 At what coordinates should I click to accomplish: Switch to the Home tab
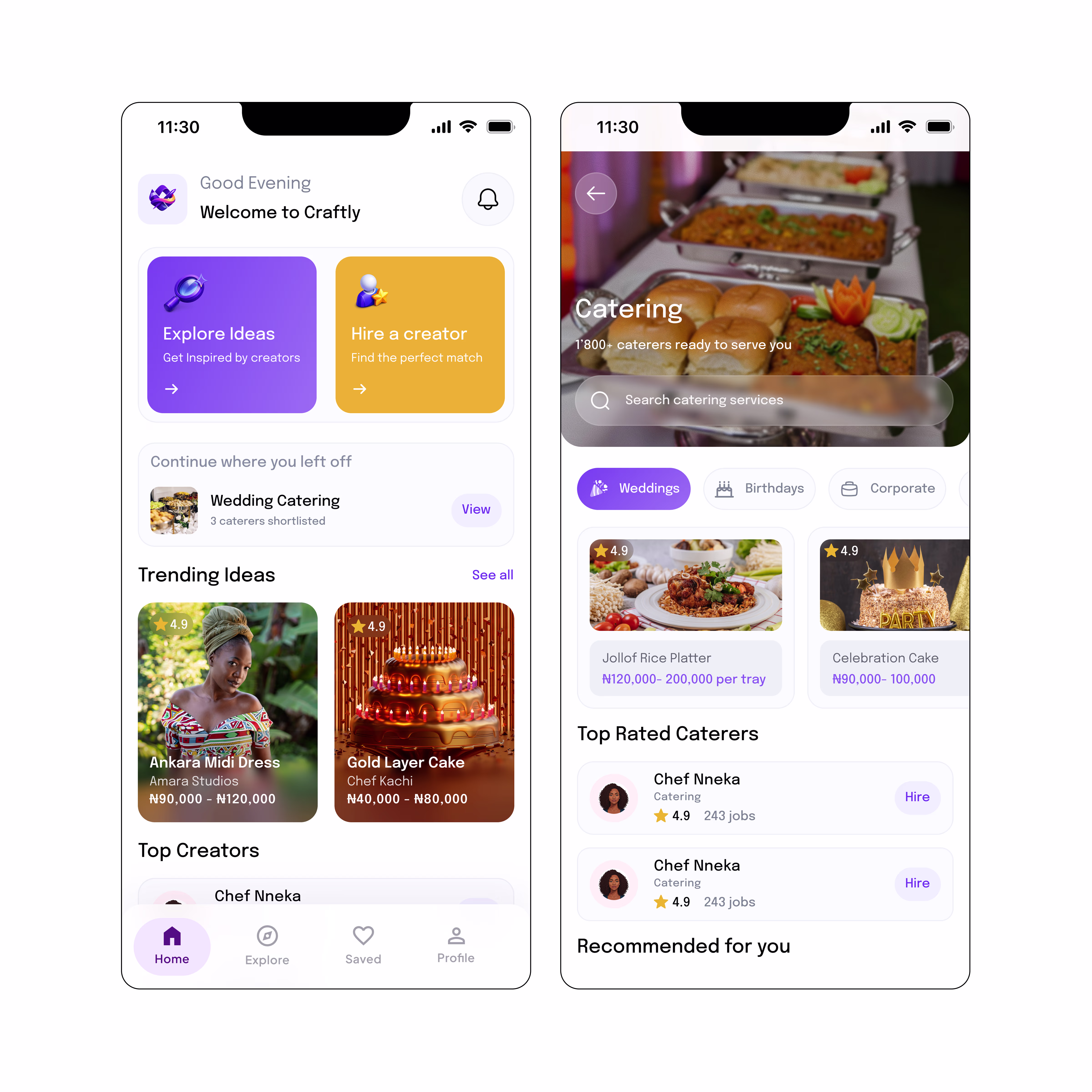point(172,946)
